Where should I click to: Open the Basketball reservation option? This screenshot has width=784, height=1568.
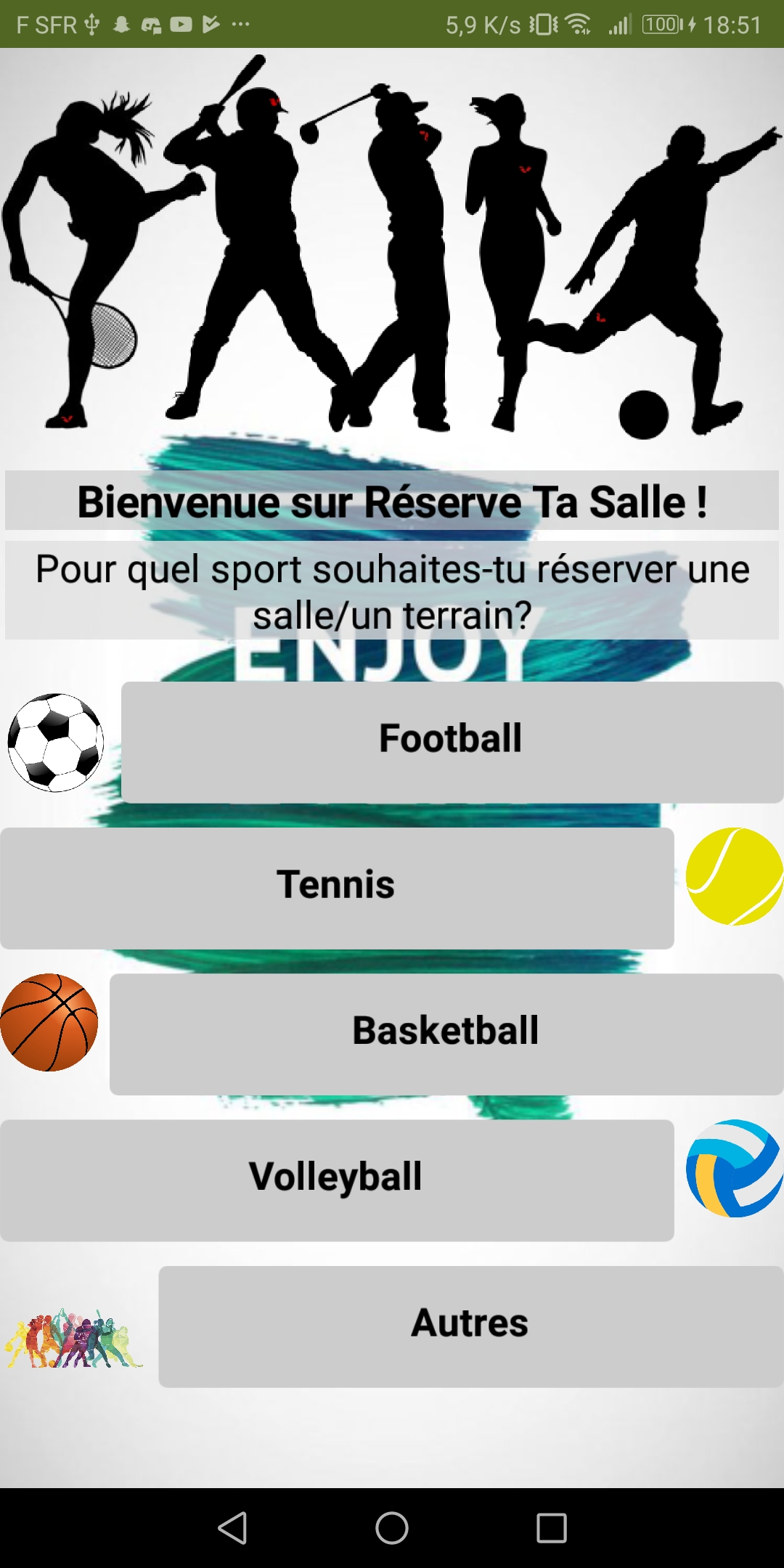(x=446, y=1033)
